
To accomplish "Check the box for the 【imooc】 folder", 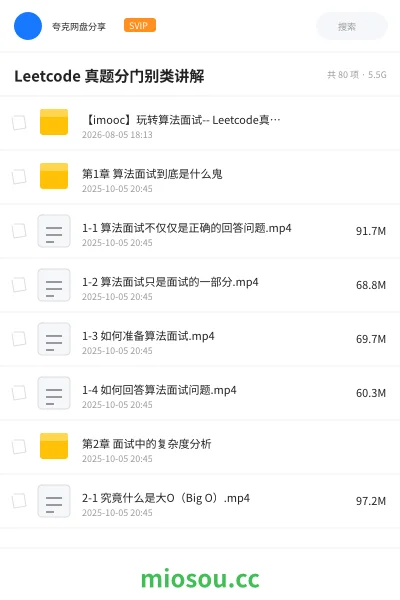I will pos(19,123).
